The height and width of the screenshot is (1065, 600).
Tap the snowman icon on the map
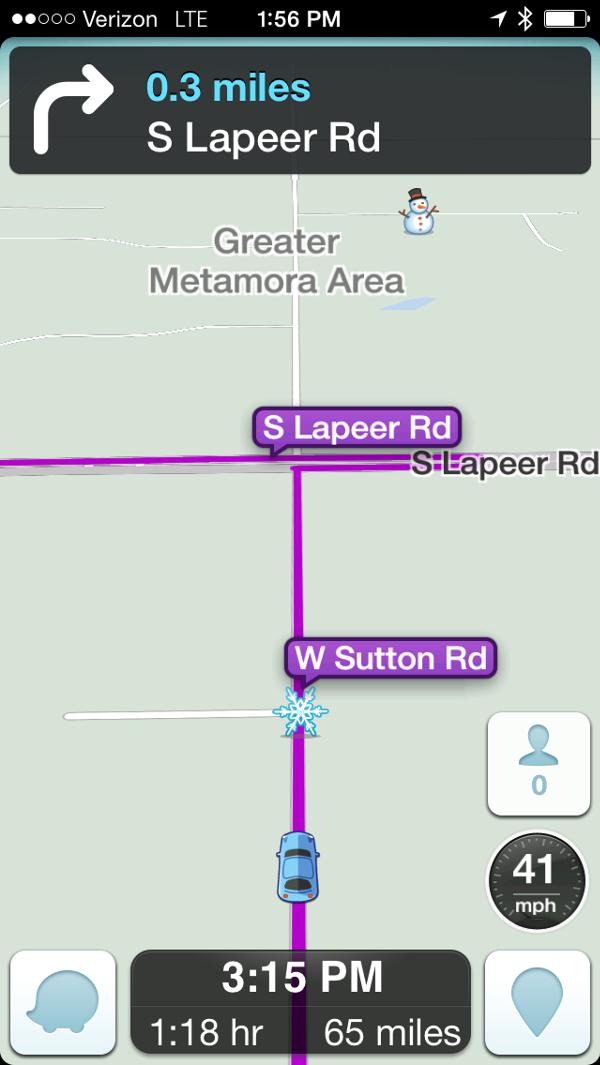(x=419, y=212)
